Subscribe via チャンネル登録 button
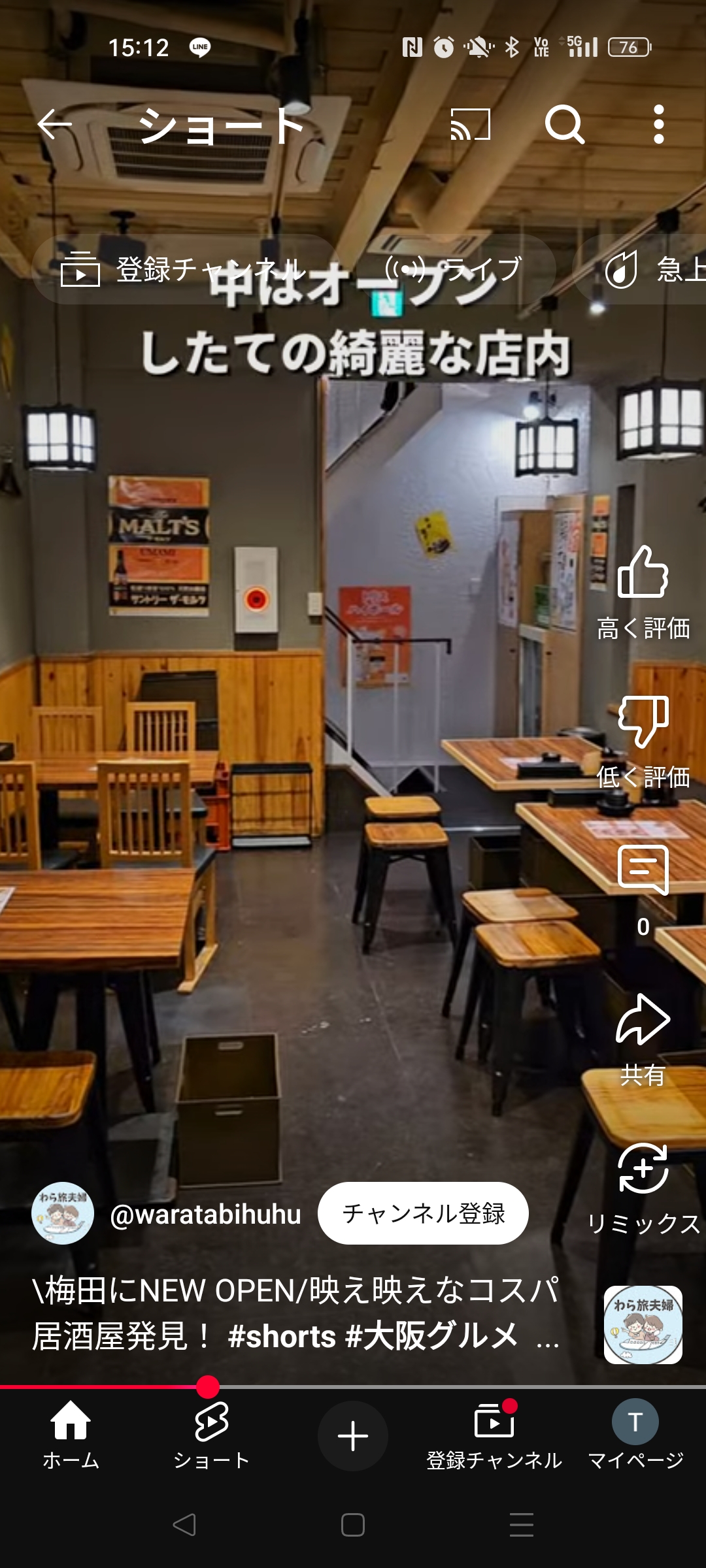 pos(423,1213)
